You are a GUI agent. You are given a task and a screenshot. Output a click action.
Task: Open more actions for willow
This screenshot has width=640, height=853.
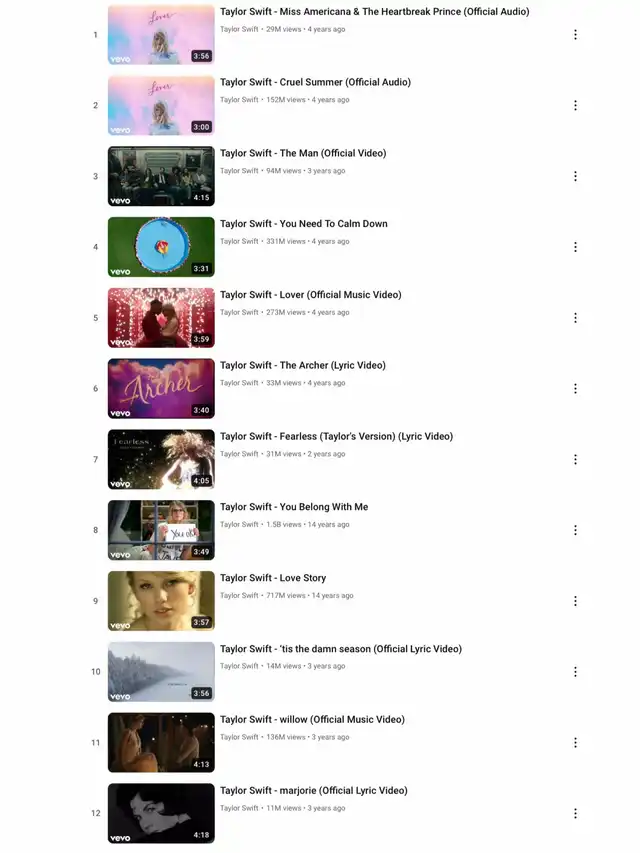tap(575, 743)
